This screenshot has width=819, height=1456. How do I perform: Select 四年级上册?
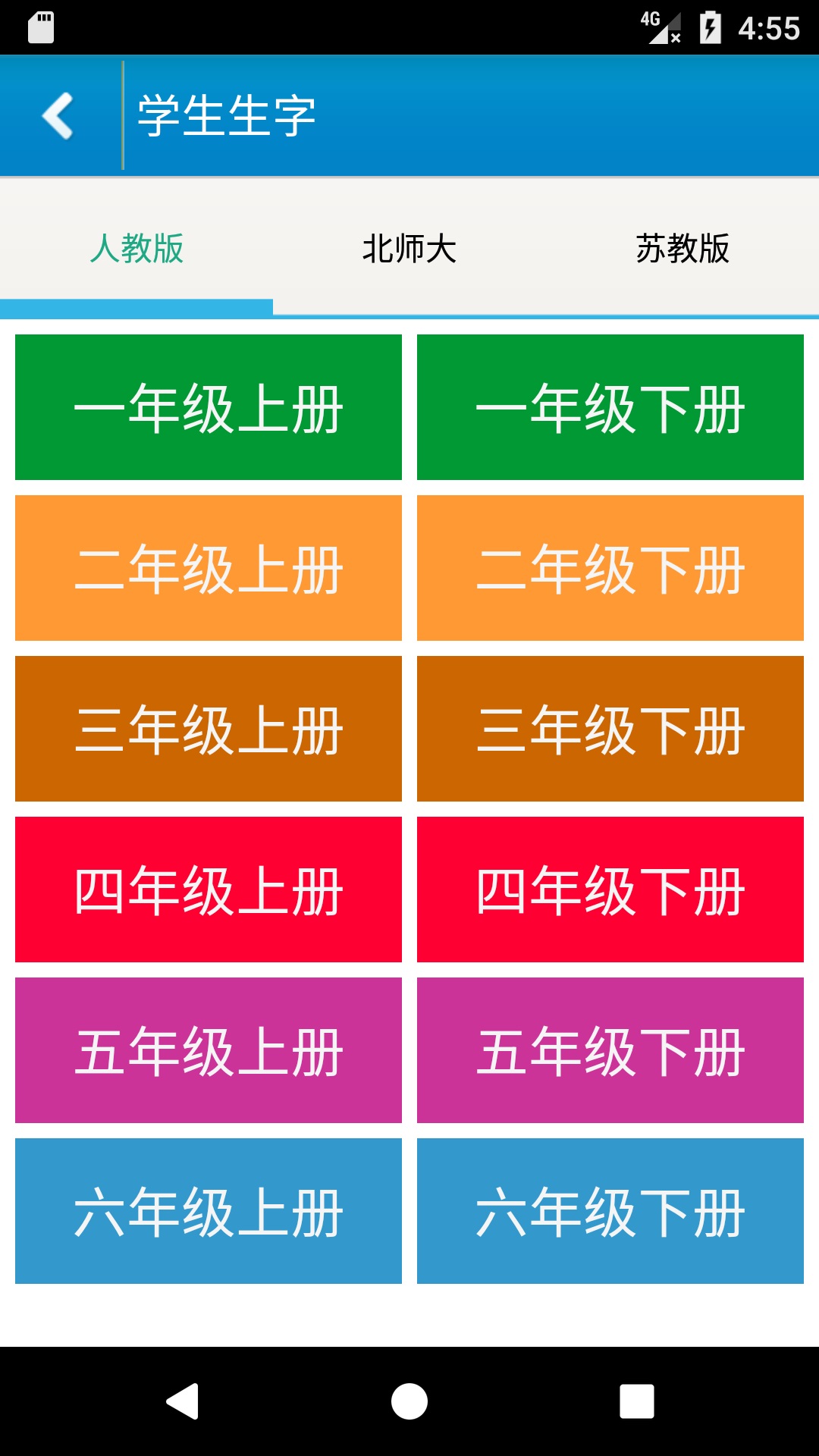click(x=209, y=890)
